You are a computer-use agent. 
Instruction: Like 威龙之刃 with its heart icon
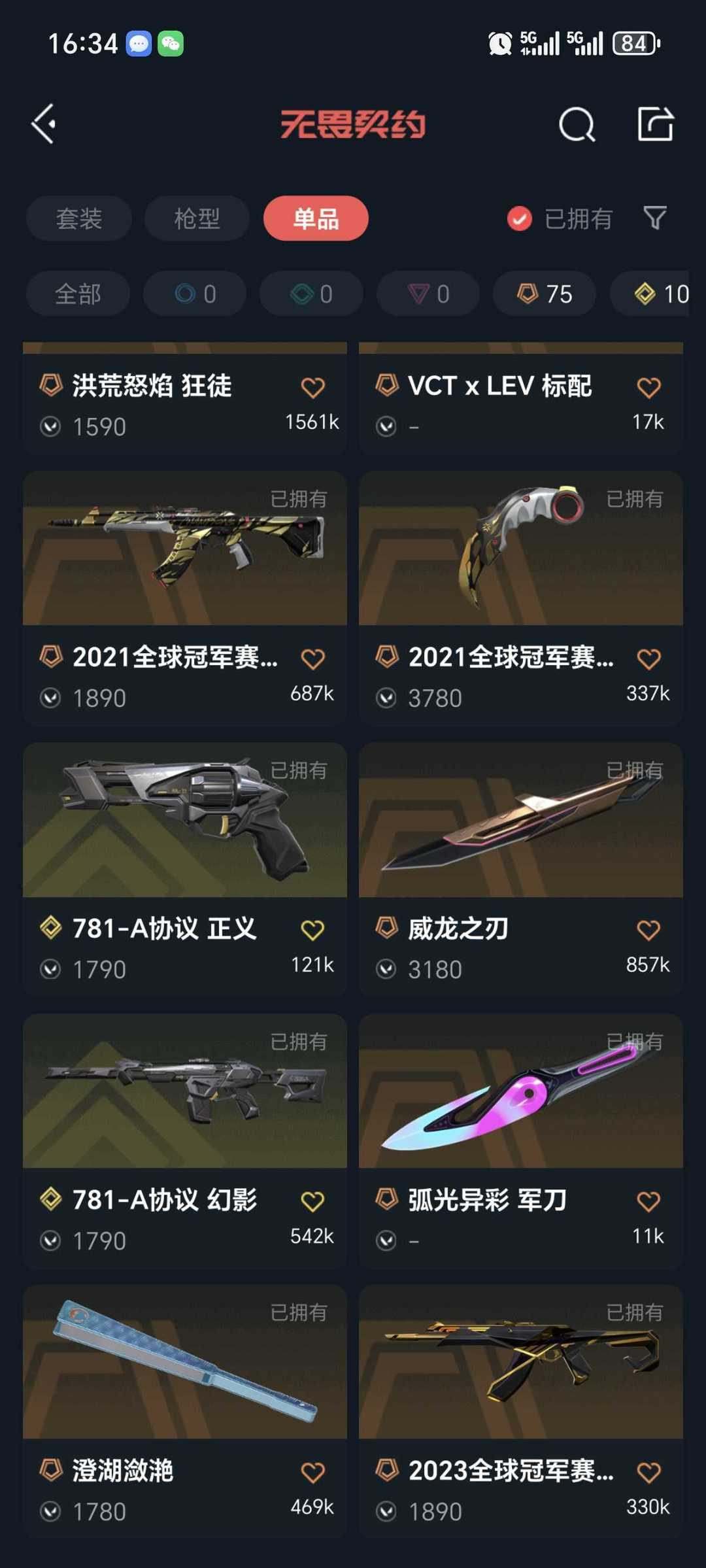[648, 930]
